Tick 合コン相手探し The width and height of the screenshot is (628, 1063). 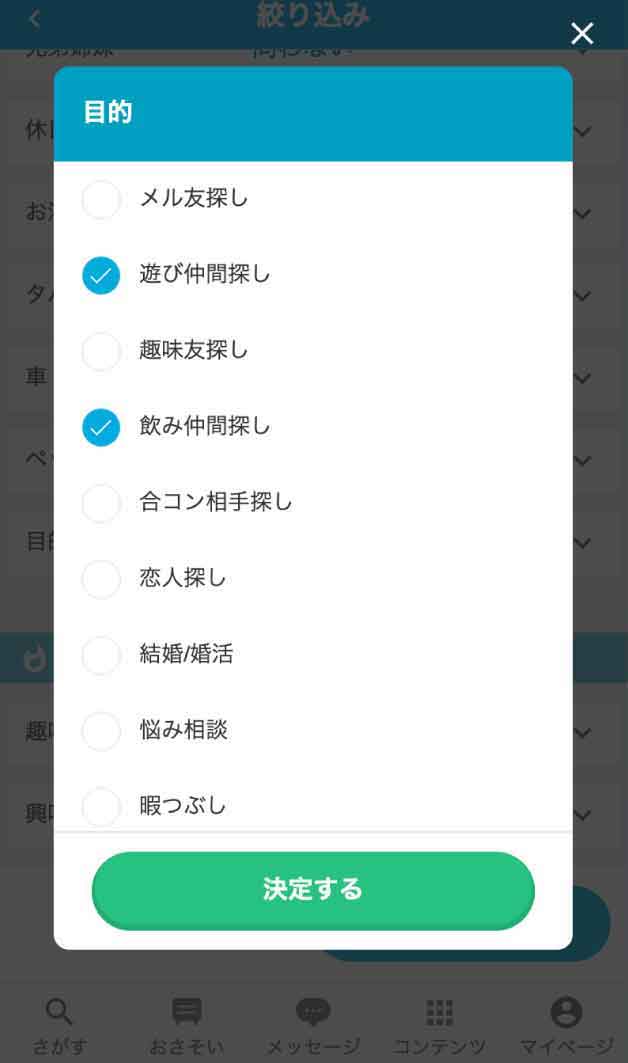coord(101,503)
